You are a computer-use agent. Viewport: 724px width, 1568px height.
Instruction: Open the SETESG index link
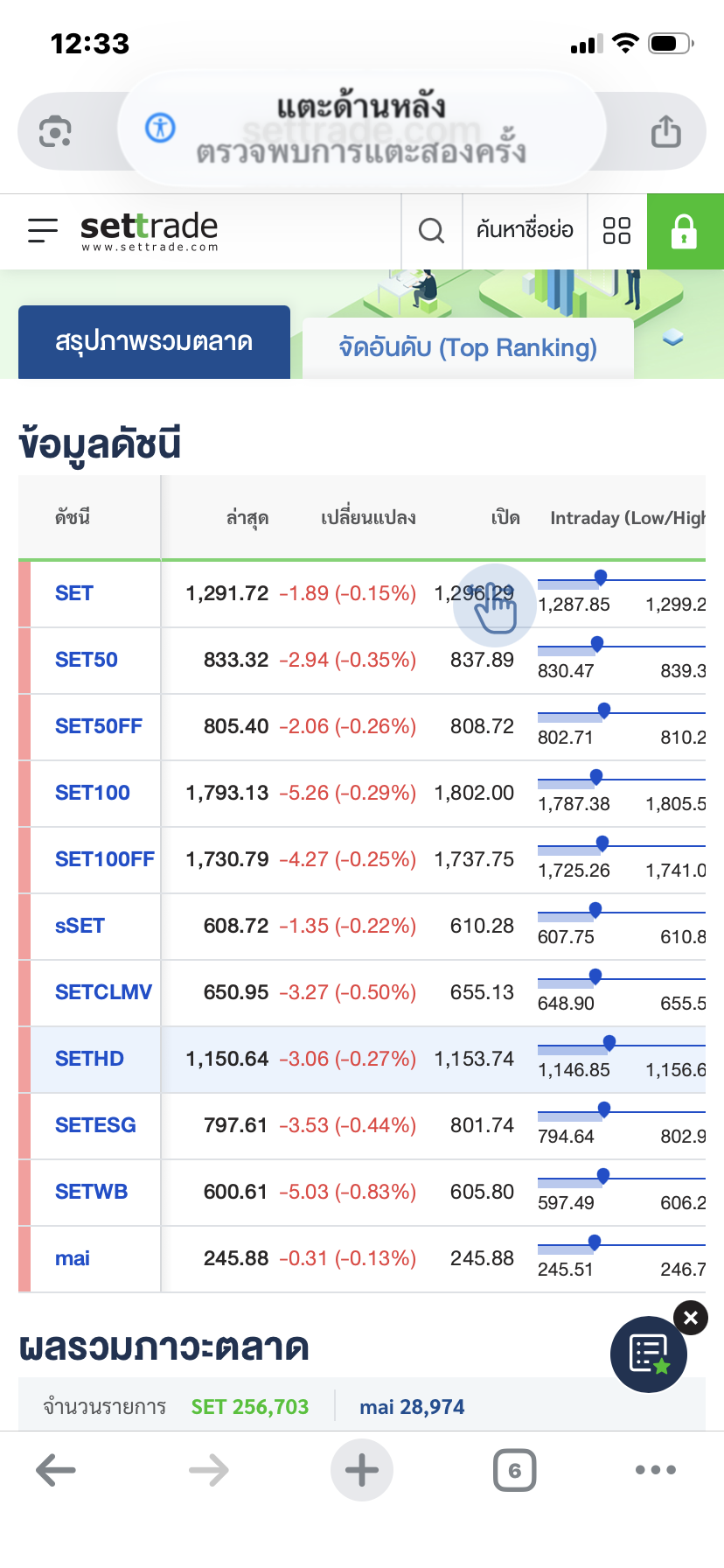pos(96,1126)
